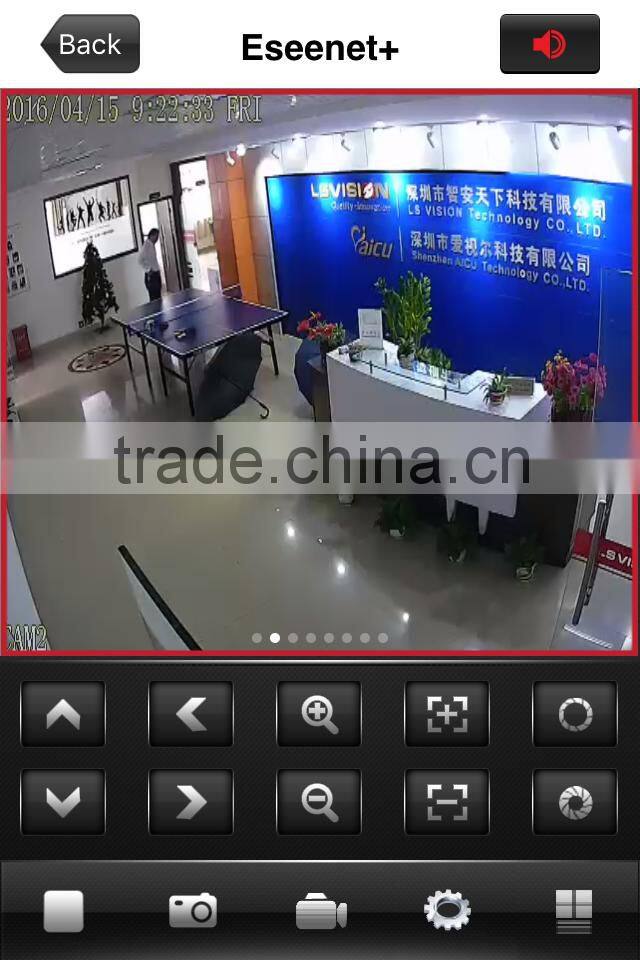
Task: Zoom in with the magnifier plus
Action: (x=319, y=714)
